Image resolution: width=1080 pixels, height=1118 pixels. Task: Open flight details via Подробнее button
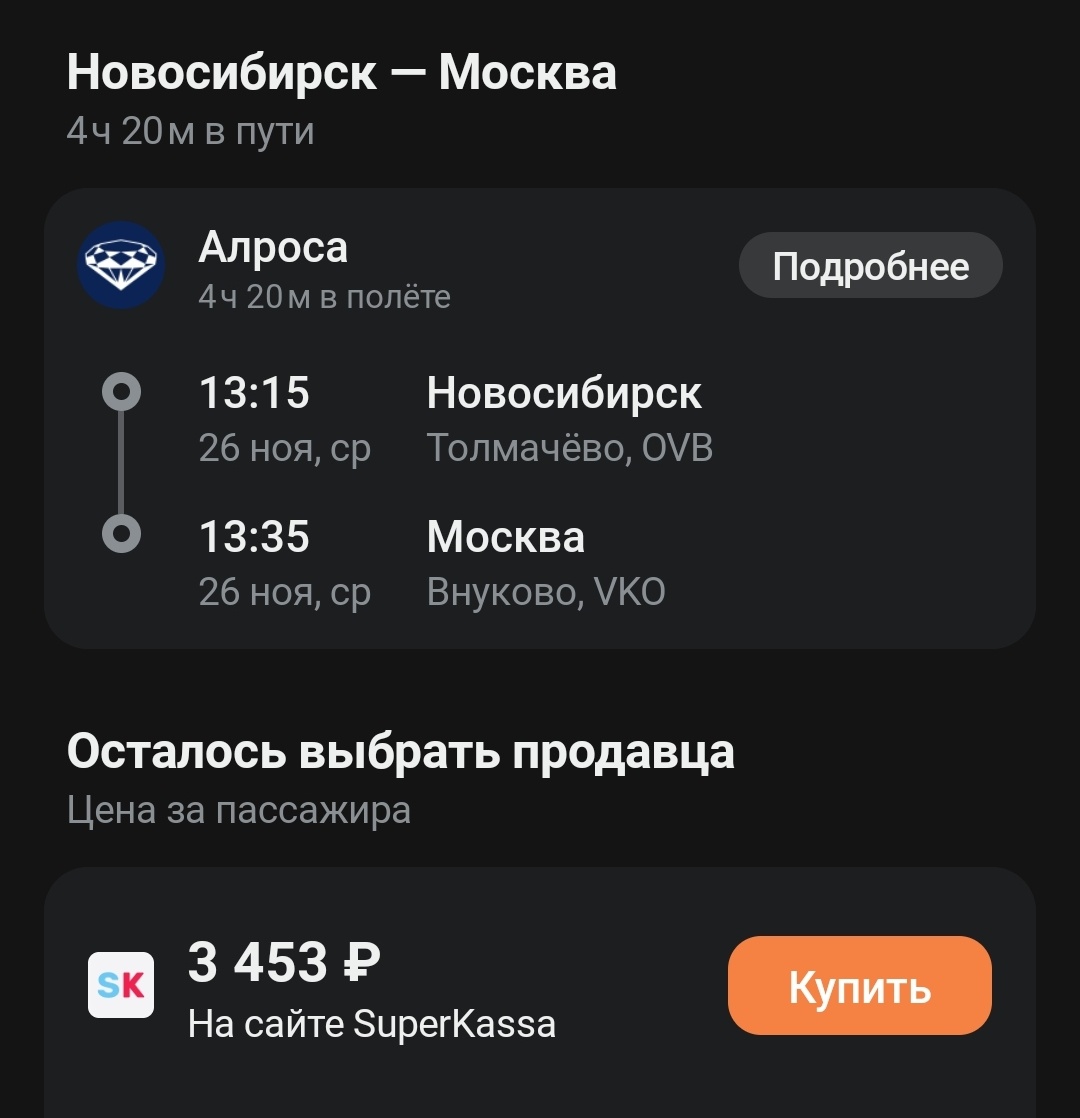point(870,265)
